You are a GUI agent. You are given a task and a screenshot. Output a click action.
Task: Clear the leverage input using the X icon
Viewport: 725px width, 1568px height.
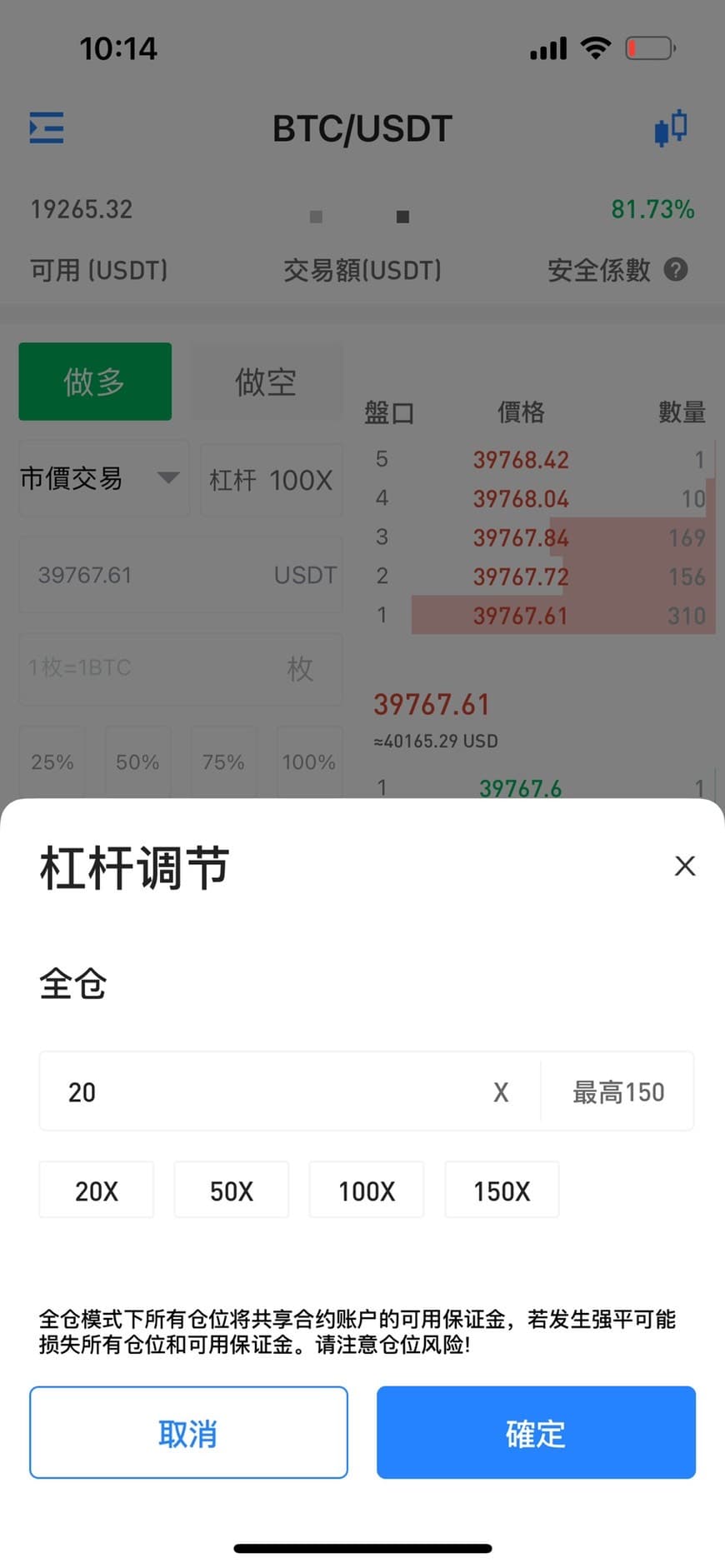coord(501,1091)
